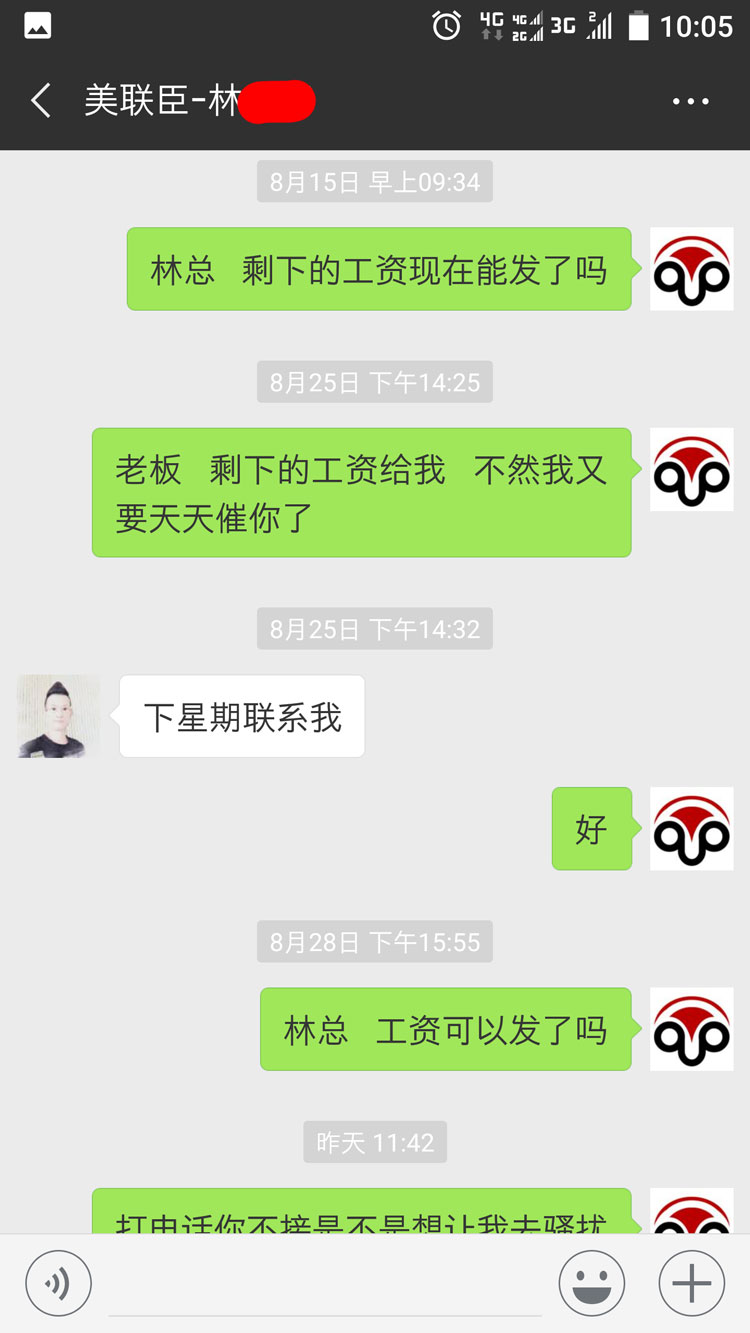Tap own avatar beside 好 message
This screenshot has height=1333, width=750.
(691, 829)
